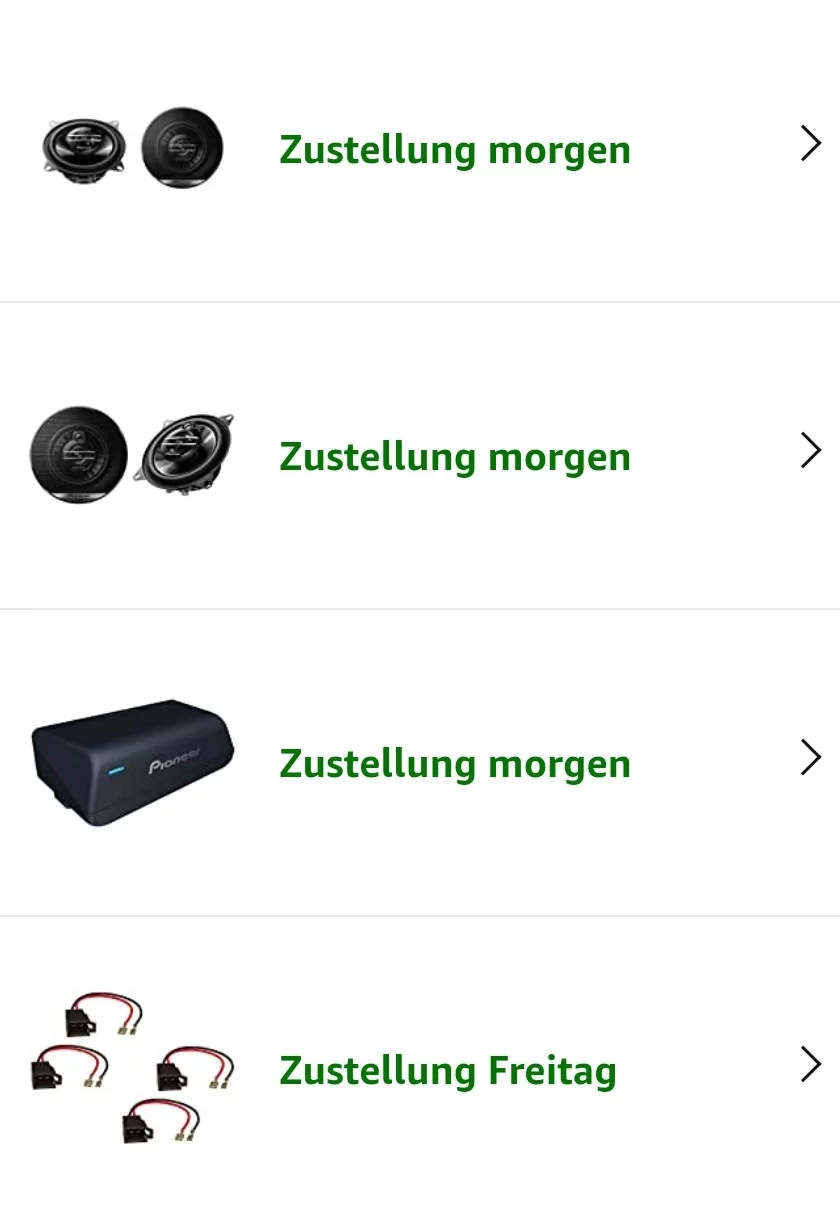
Task: Open the cable adapter order 'Zustellung Freitag'
Action: 448,1070
